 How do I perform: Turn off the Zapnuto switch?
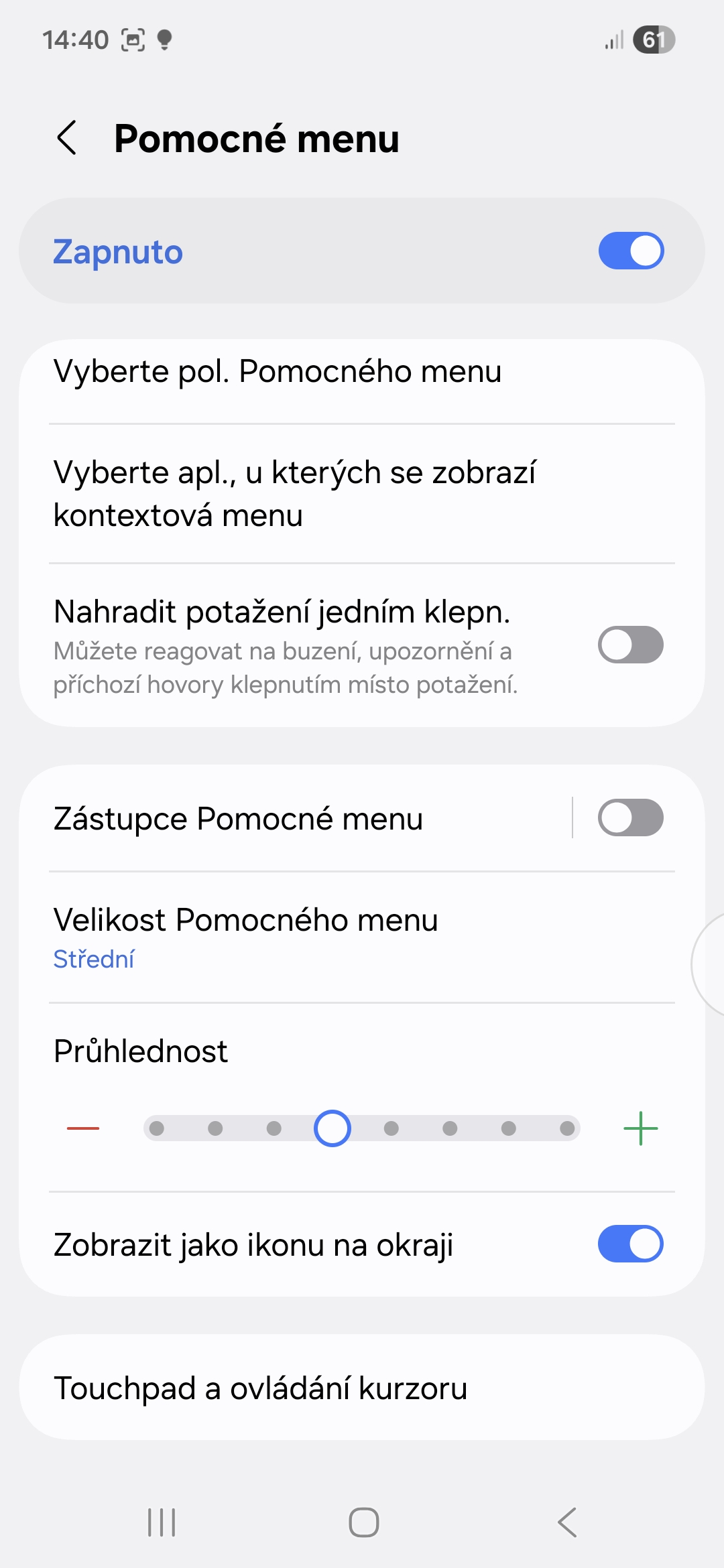click(x=630, y=251)
